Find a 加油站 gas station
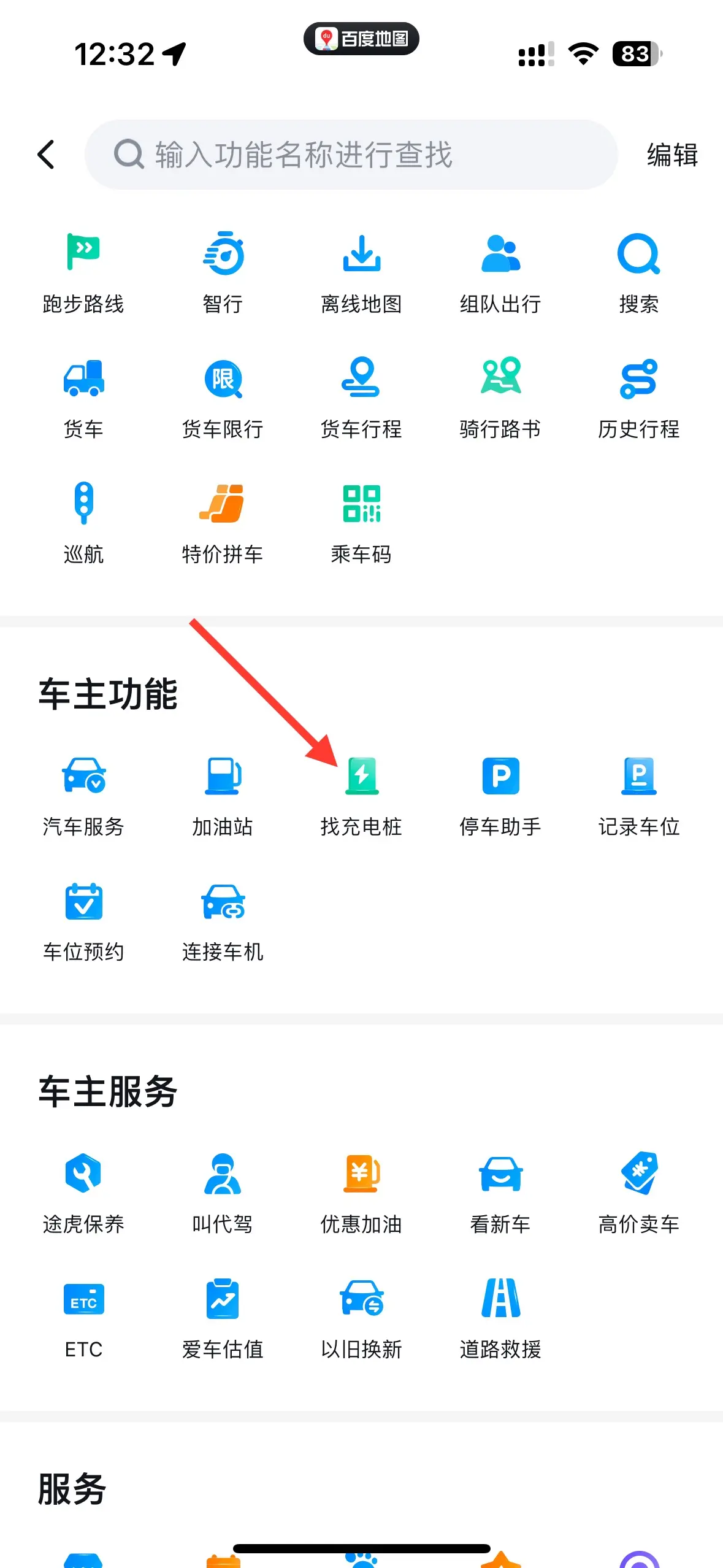Image resolution: width=723 pixels, height=1568 pixels. 223,796
